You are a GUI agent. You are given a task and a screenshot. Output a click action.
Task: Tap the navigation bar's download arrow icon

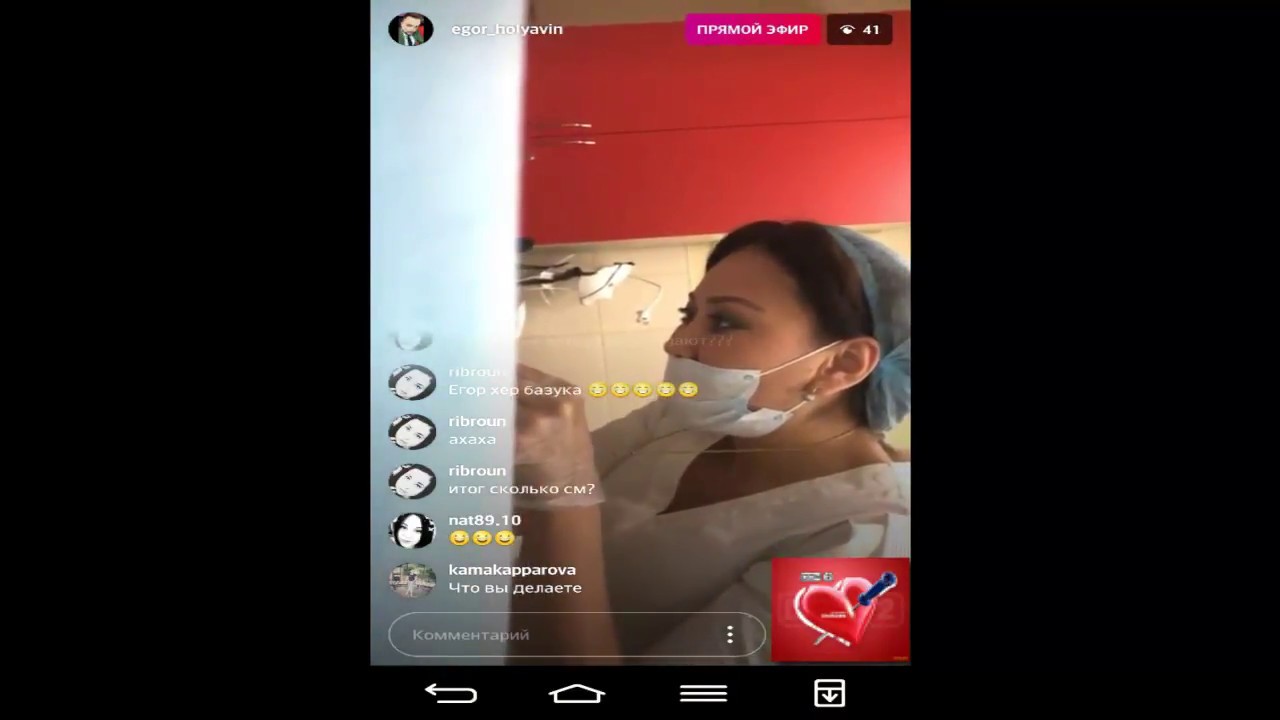(829, 693)
